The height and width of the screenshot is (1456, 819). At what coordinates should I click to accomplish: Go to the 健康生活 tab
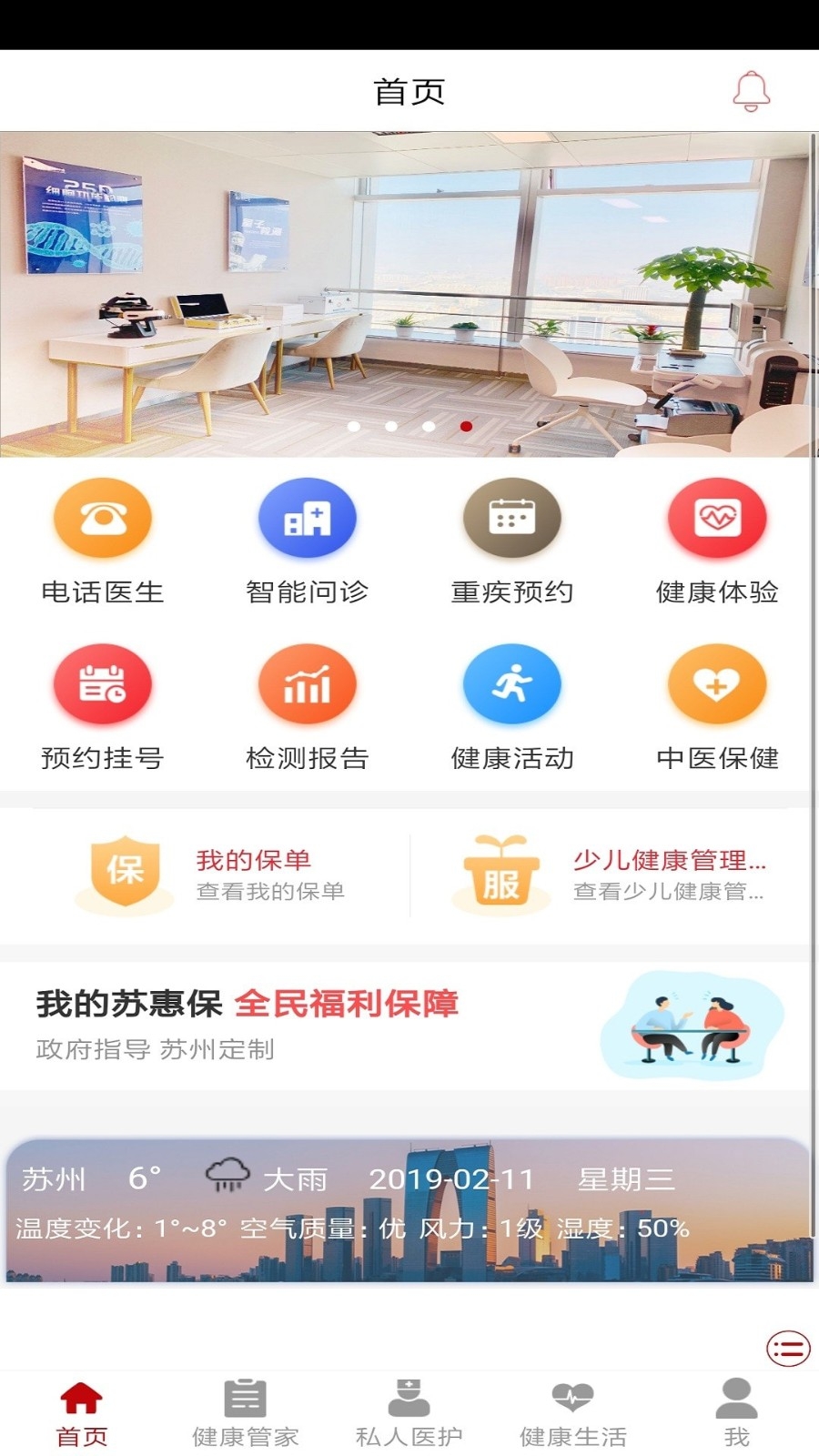573,1413
